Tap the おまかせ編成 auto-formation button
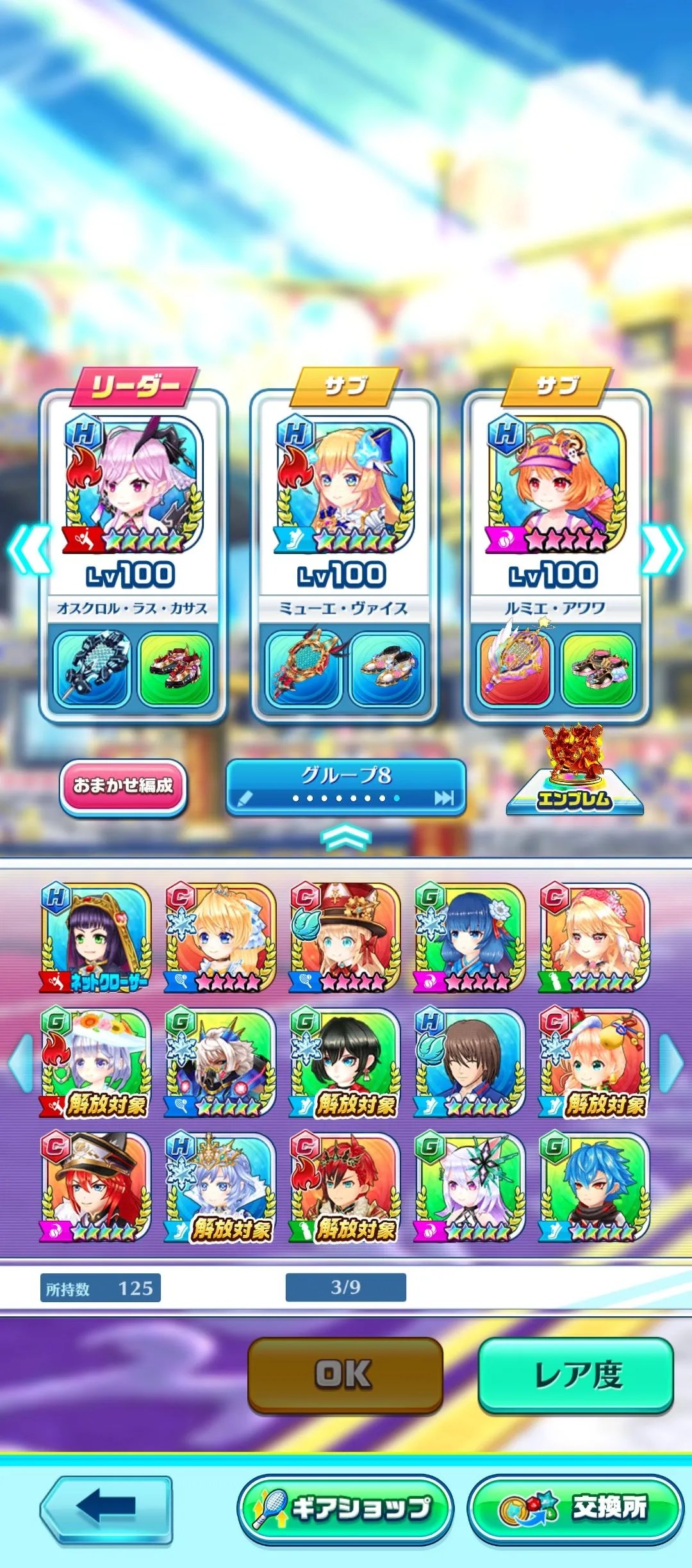 point(123,786)
